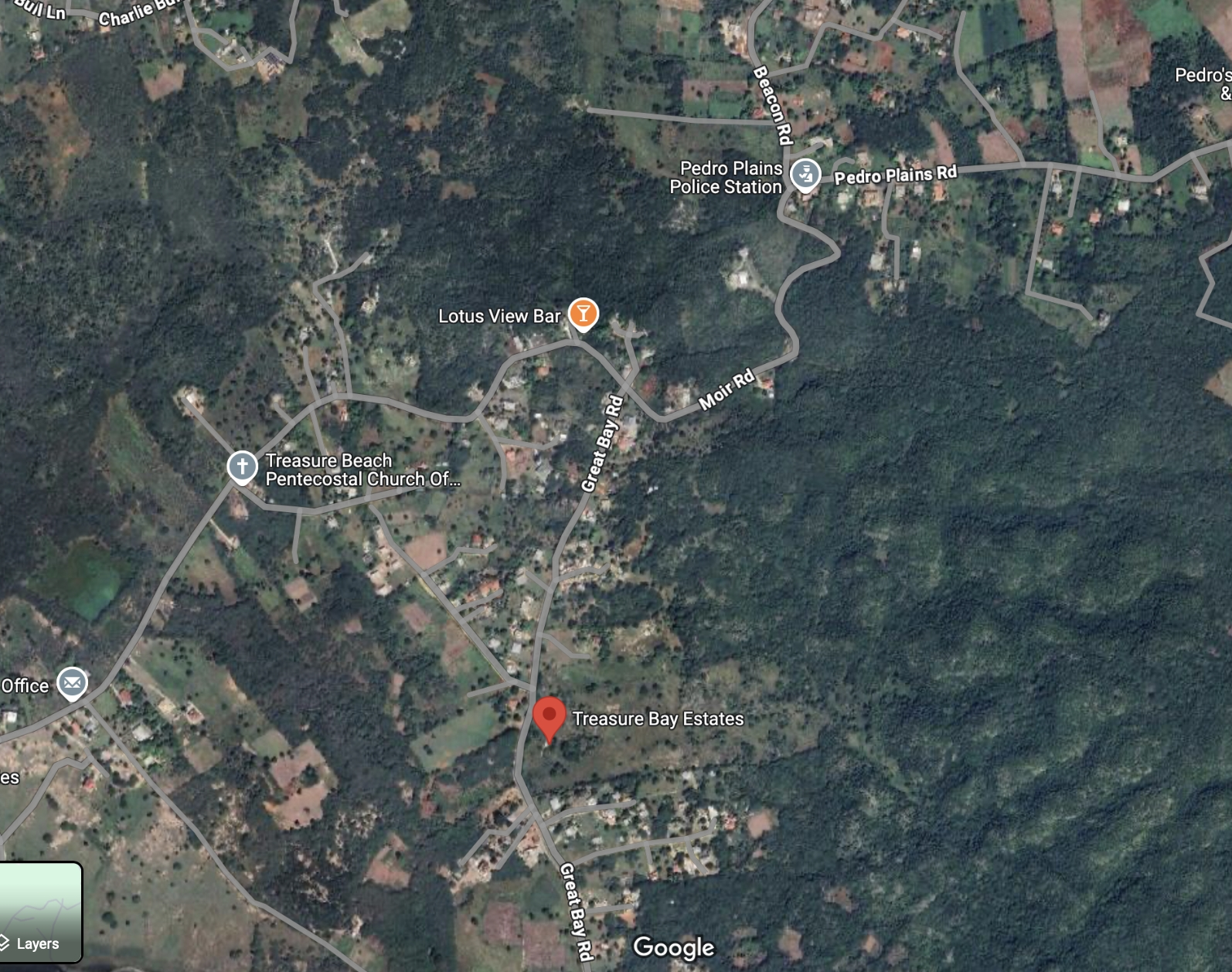
Task: Open the Lotus View Bar marker
Action: click(583, 313)
